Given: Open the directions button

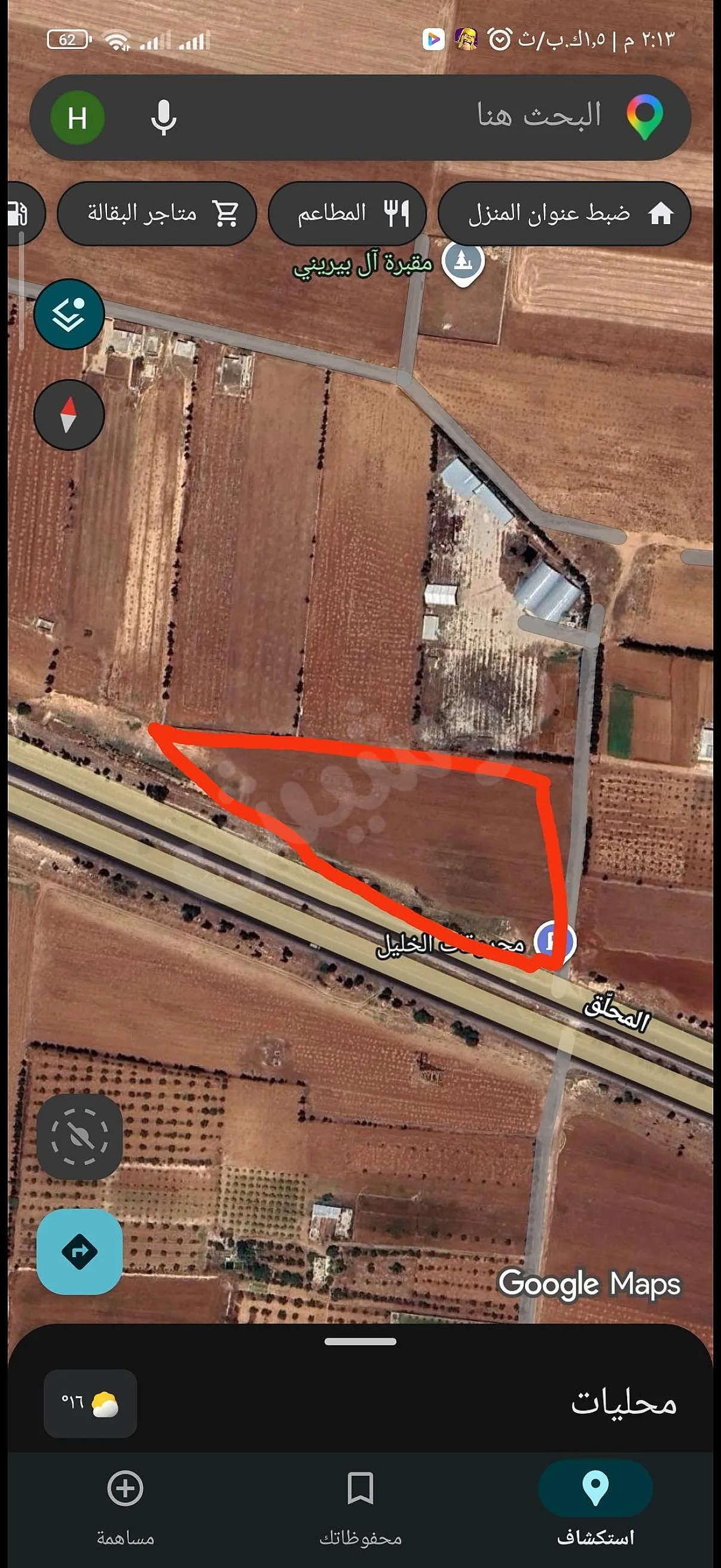Looking at the screenshot, I should (80, 1251).
